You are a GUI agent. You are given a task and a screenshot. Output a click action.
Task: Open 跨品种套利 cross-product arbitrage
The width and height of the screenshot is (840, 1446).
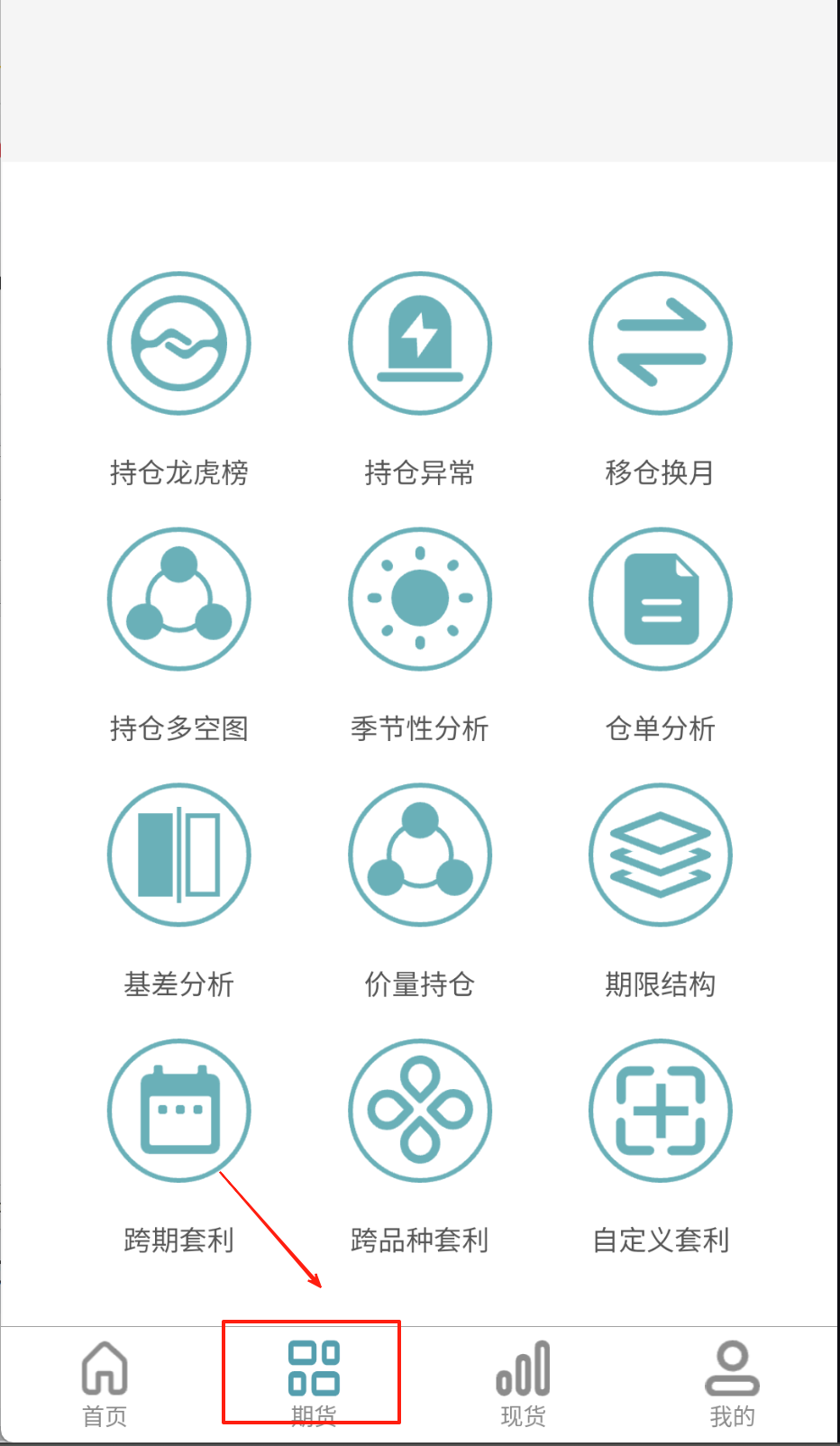(419, 1111)
